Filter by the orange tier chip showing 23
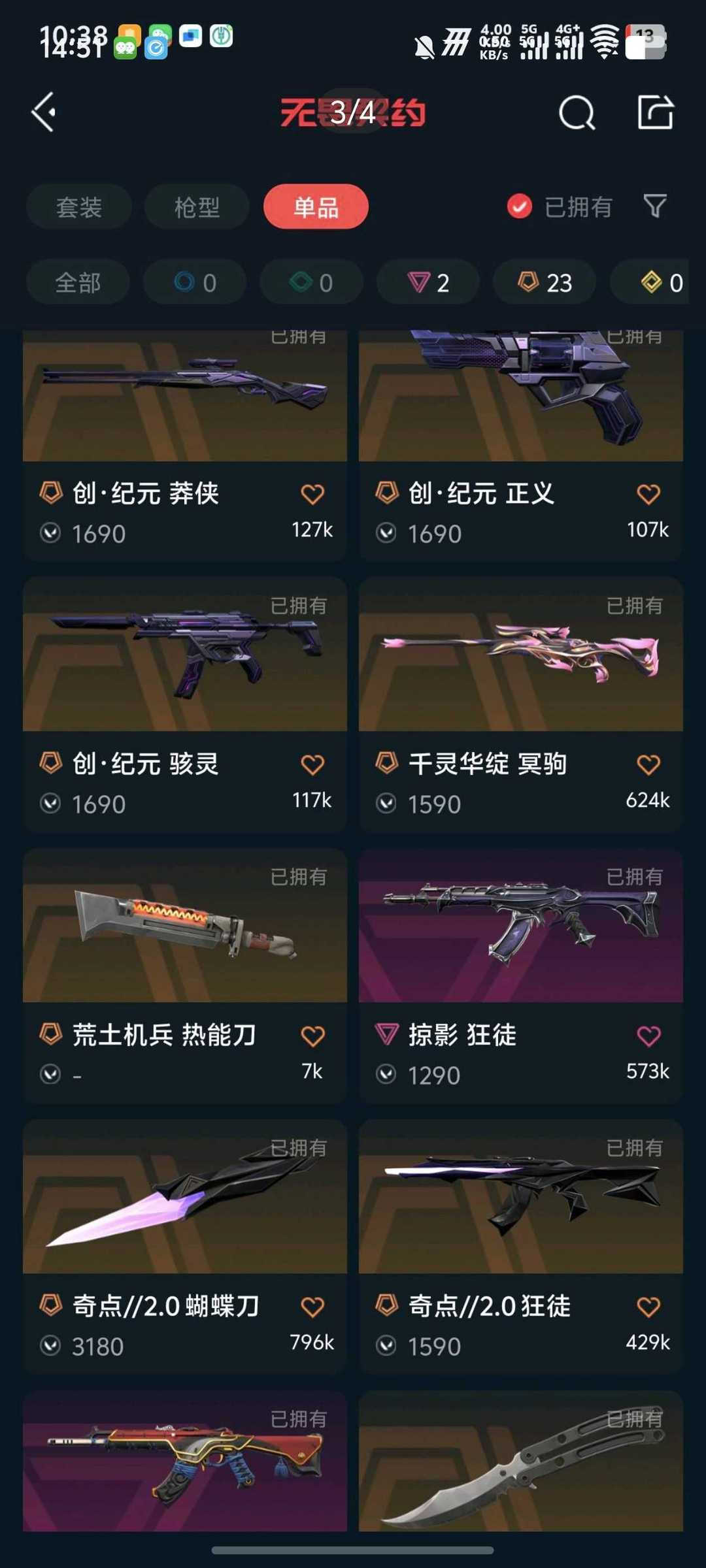 tap(545, 282)
